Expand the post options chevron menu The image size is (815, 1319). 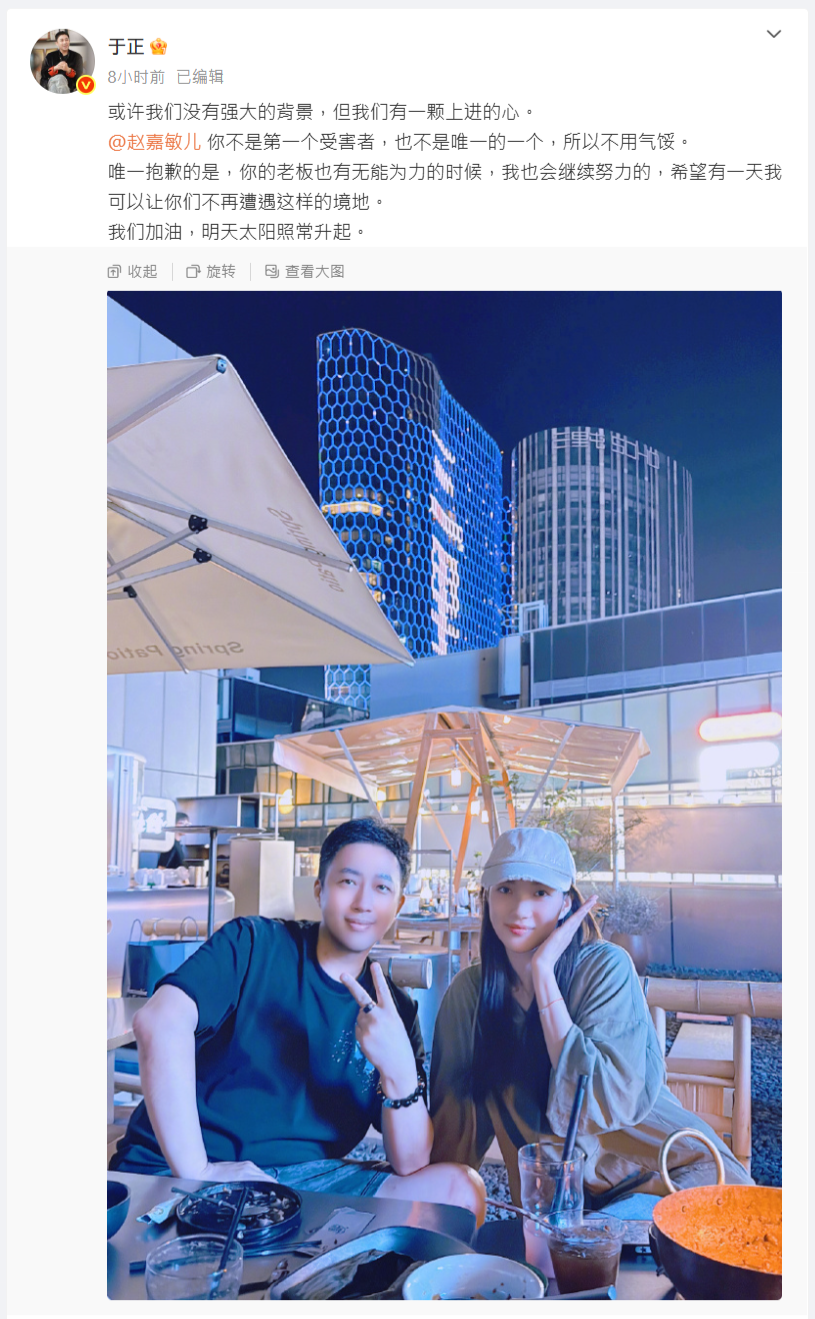(773, 34)
